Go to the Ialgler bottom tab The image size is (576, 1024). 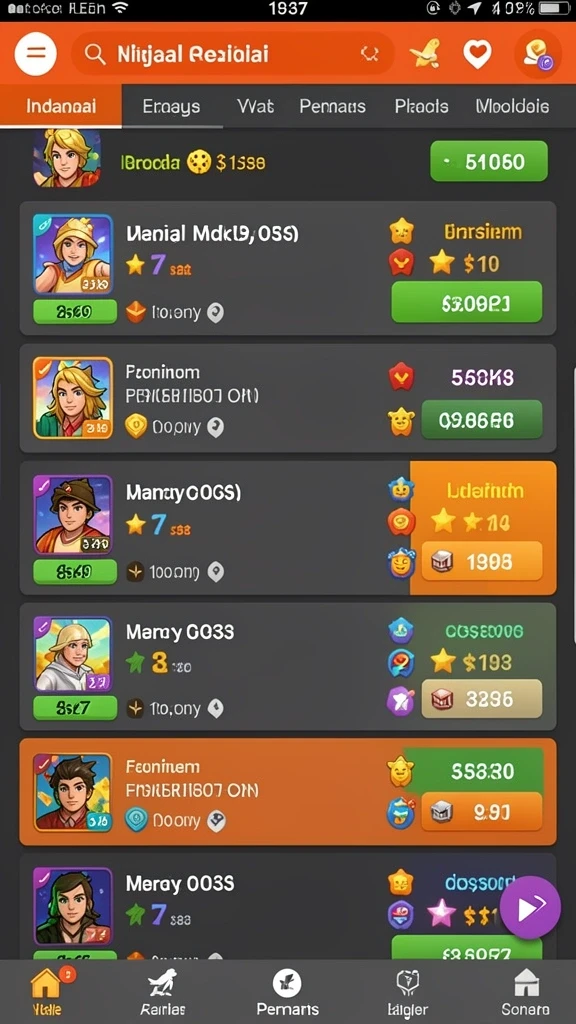pos(407,991)
